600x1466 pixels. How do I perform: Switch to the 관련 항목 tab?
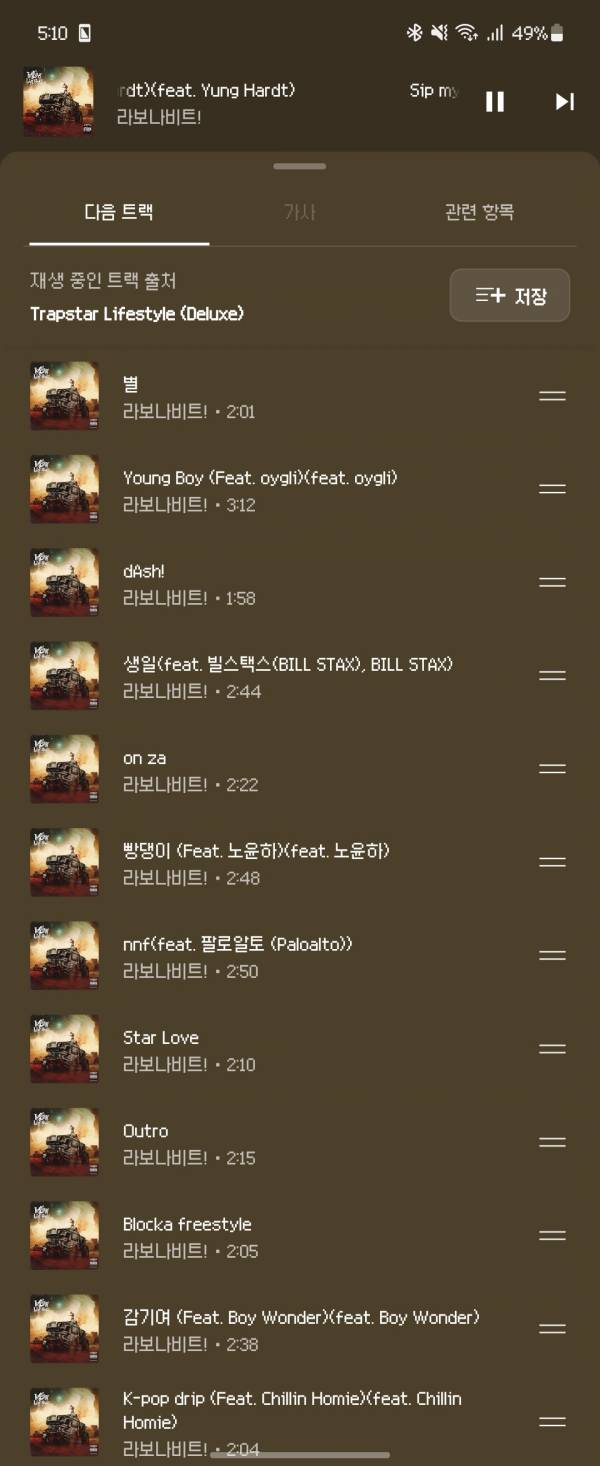[x=479, y=212]
